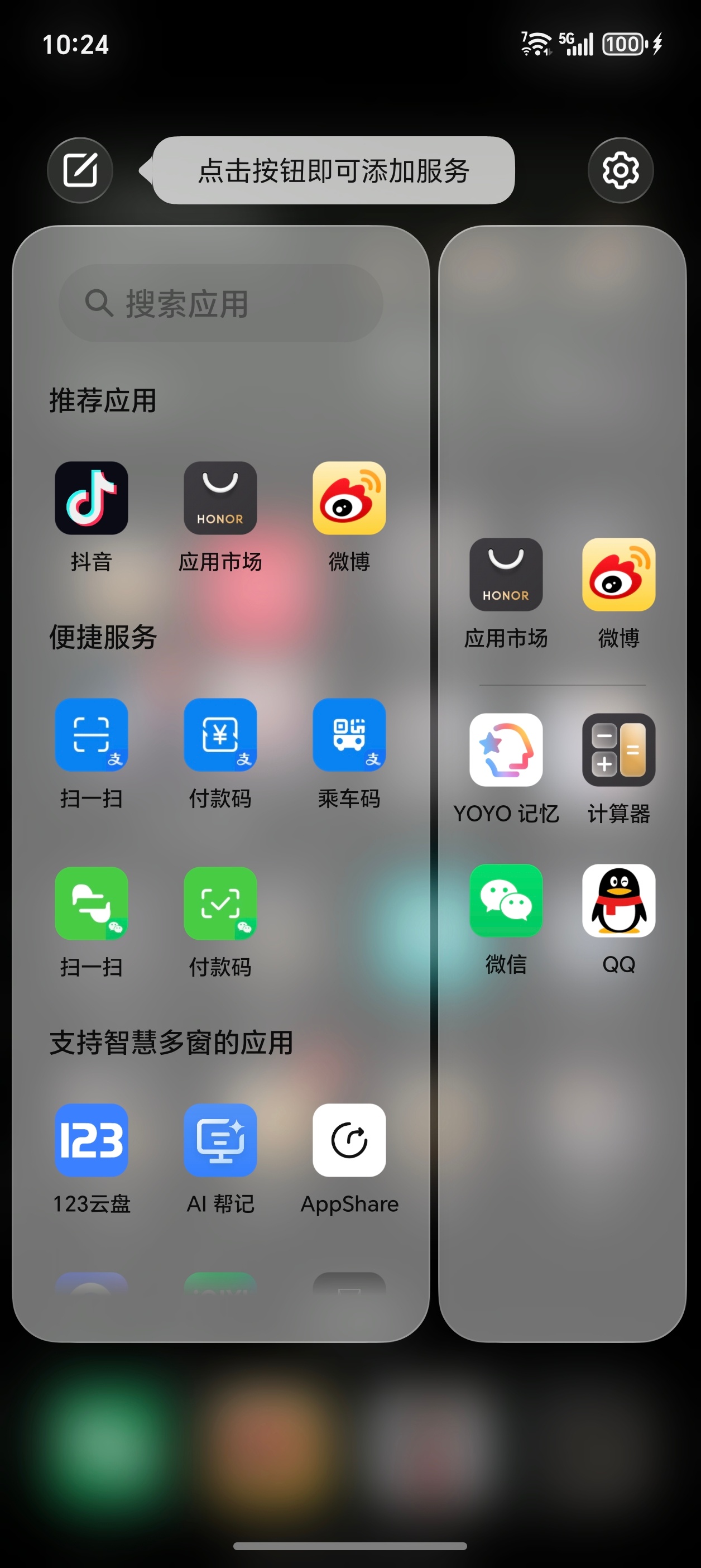Open AppShare in the multi-window section

(x=349, y=1140)
